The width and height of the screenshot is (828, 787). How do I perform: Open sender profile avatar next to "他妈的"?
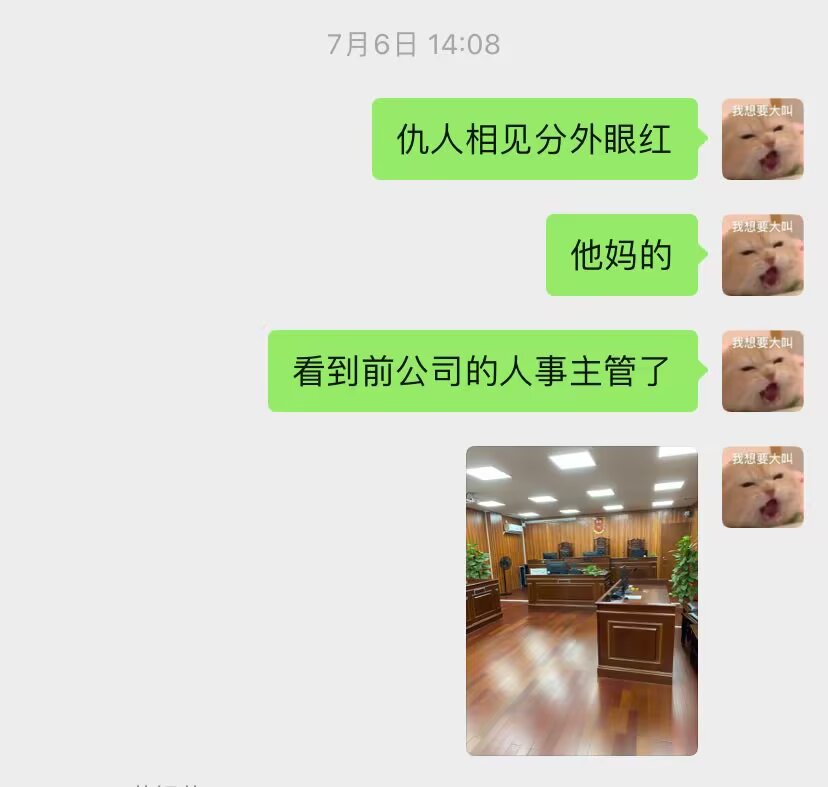pos(762,255)
